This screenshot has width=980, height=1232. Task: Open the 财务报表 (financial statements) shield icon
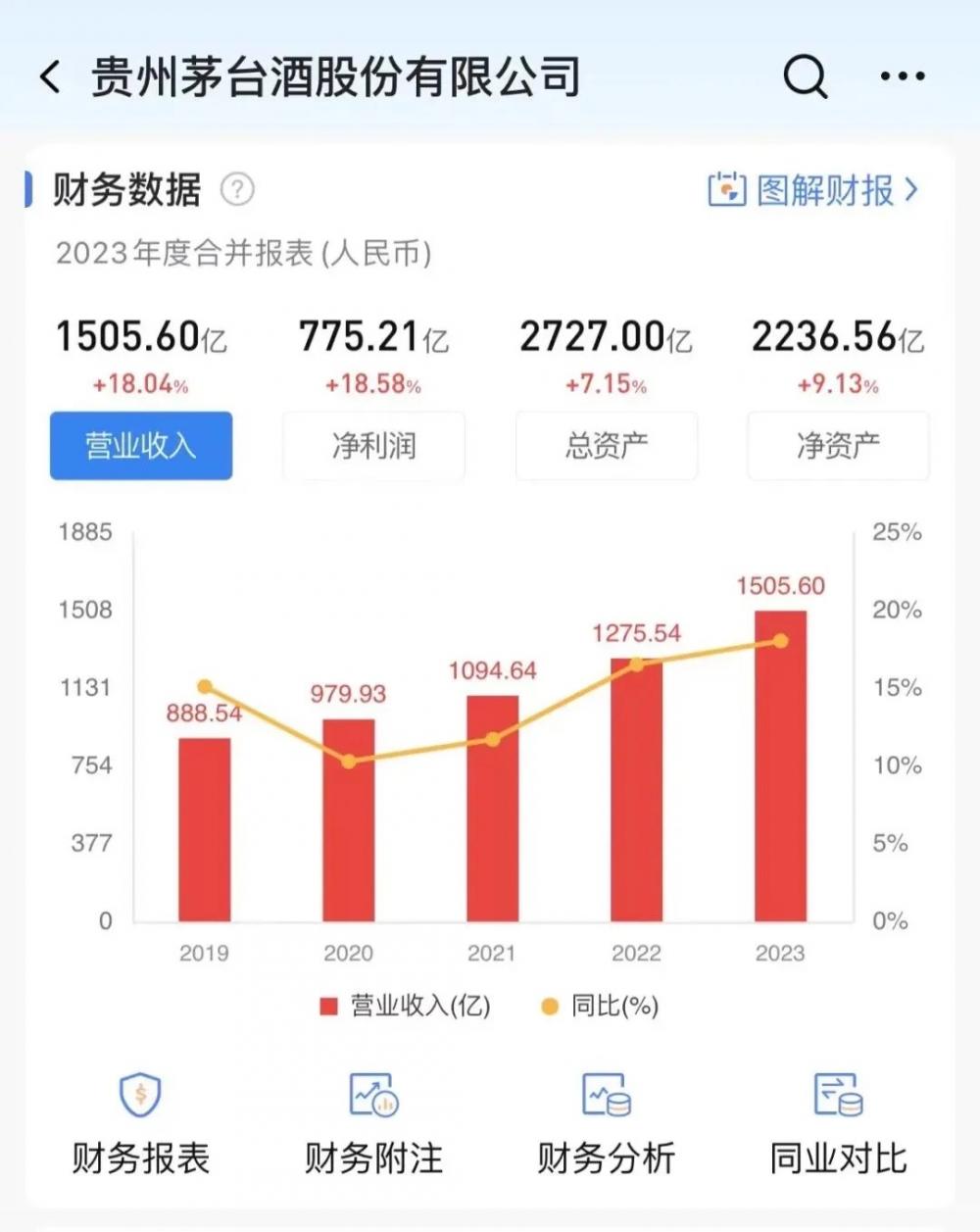click(x=140, y=1095)
